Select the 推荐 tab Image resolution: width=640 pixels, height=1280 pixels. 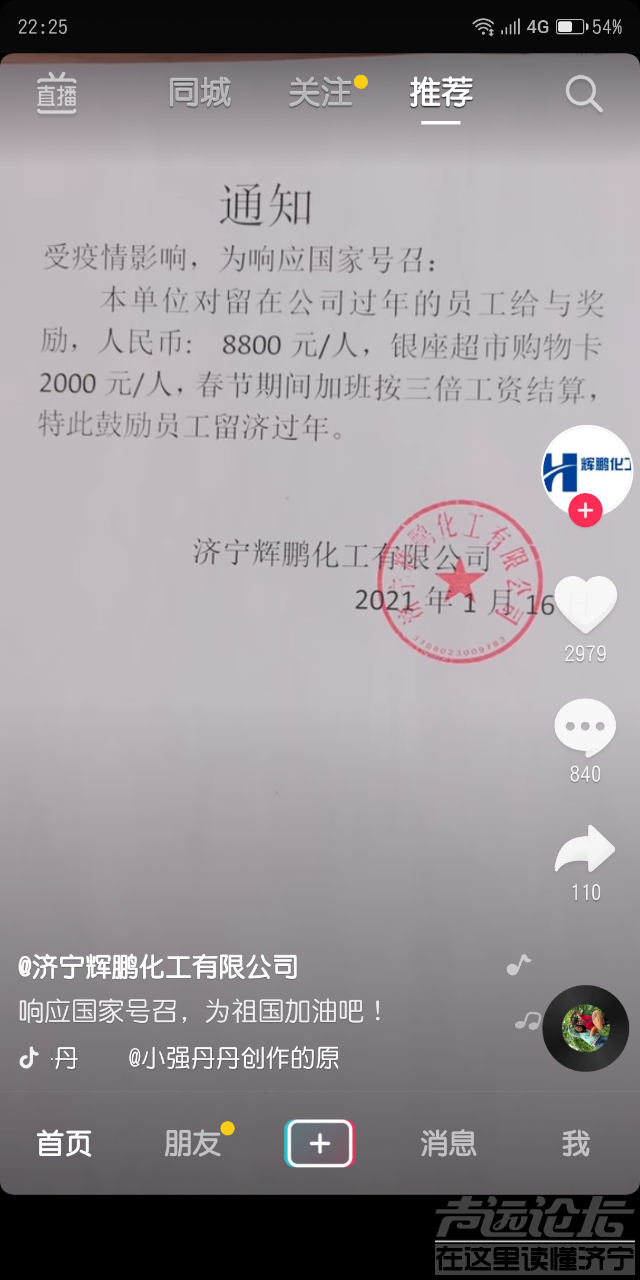440,93
